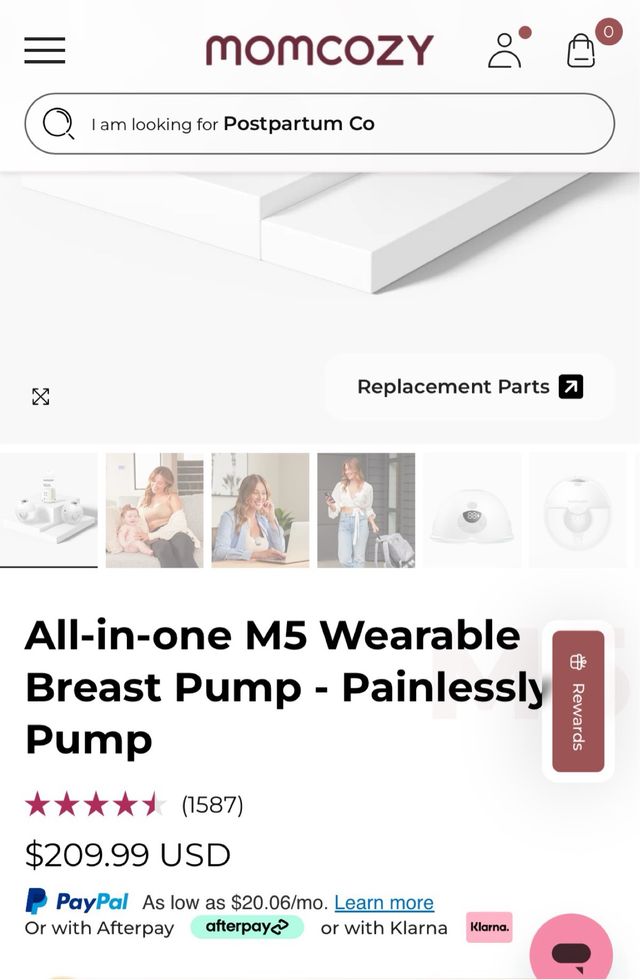640x980 pixels.
Task: Open the chat support bubble
Action: click(571, 951)
